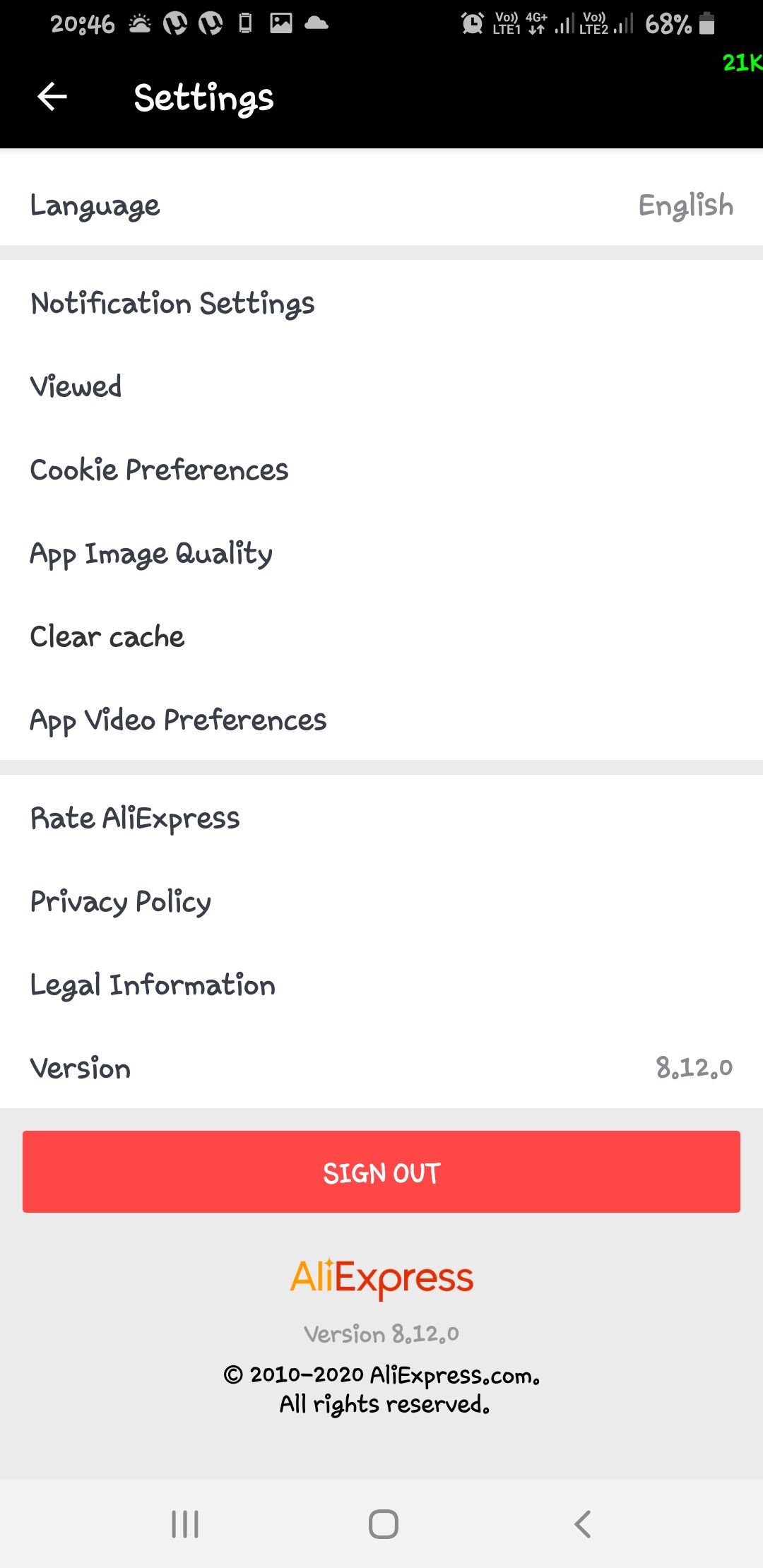This screenshot has height=1568, width=763.
Task: Open the Language setting
Action: (381, 205)
